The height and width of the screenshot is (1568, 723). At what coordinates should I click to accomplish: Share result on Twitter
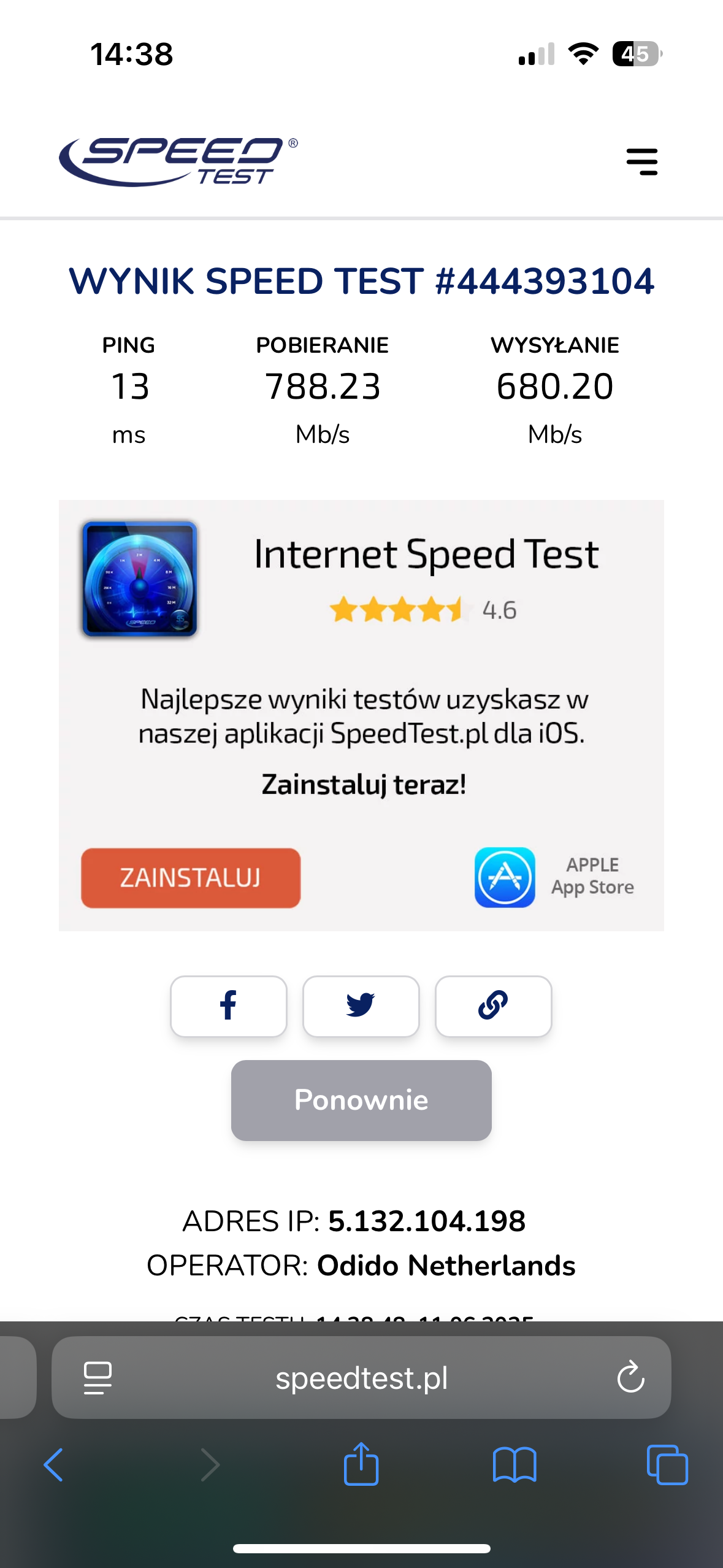(x=361, y=1006)
